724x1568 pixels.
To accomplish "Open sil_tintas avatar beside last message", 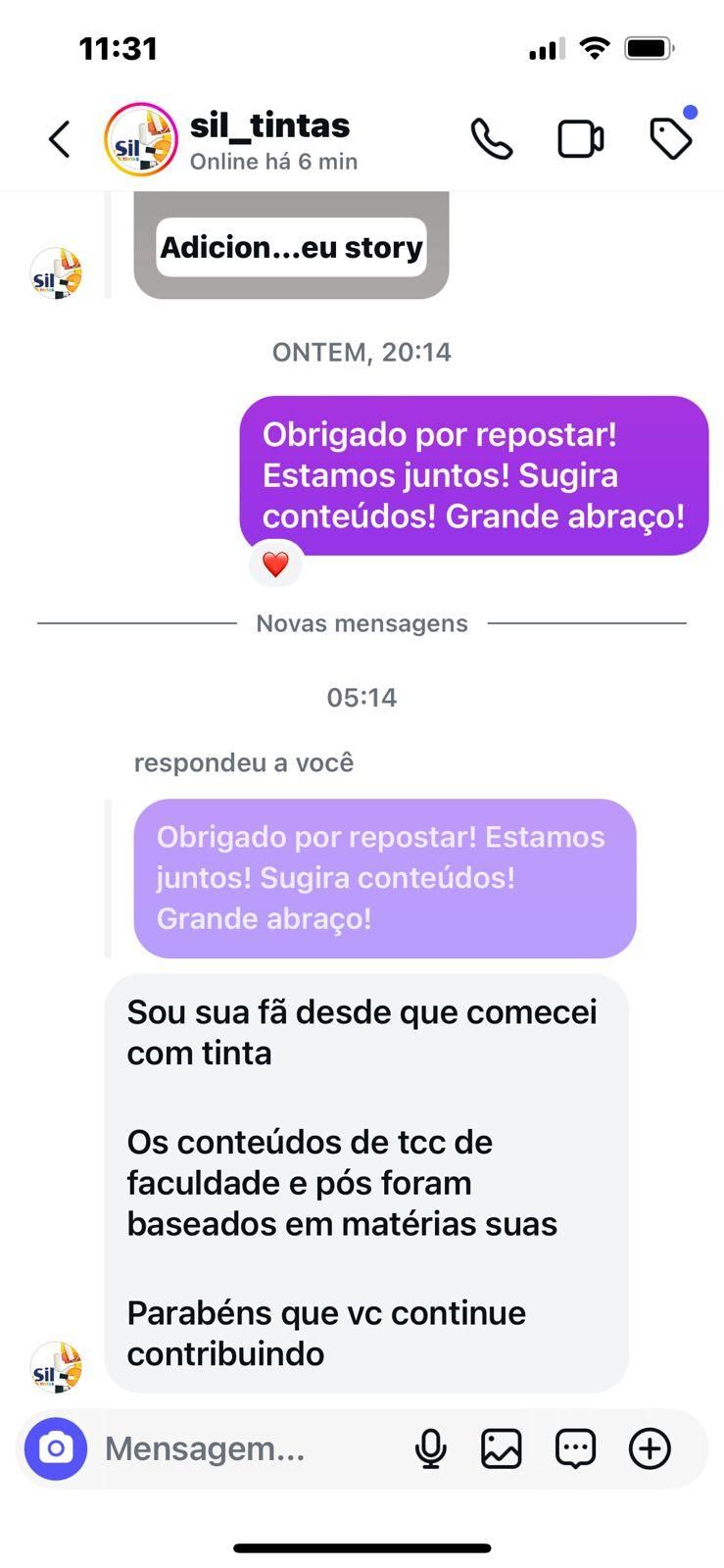I will point(56,1367).
